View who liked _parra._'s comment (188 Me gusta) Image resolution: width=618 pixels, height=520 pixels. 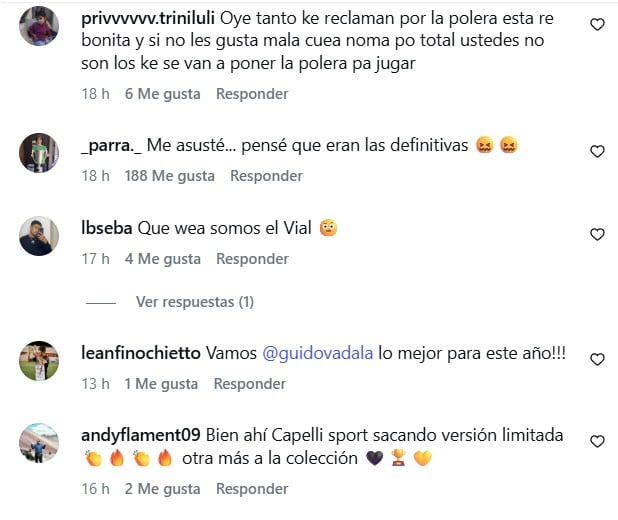(x=170, y=176)
